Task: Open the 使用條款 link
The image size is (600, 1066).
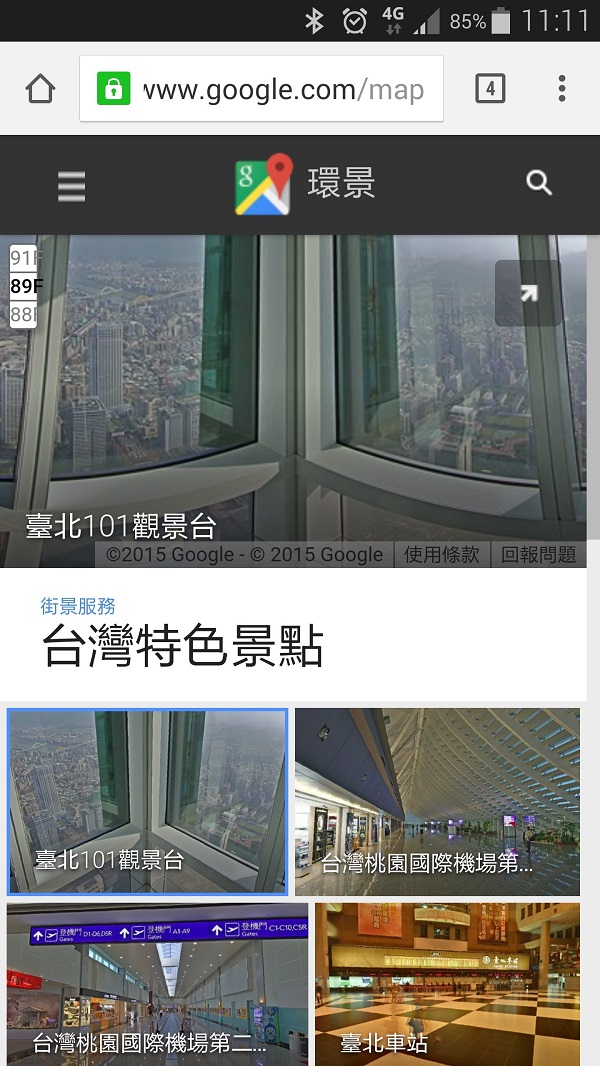Action: click(x=441, y=554)
